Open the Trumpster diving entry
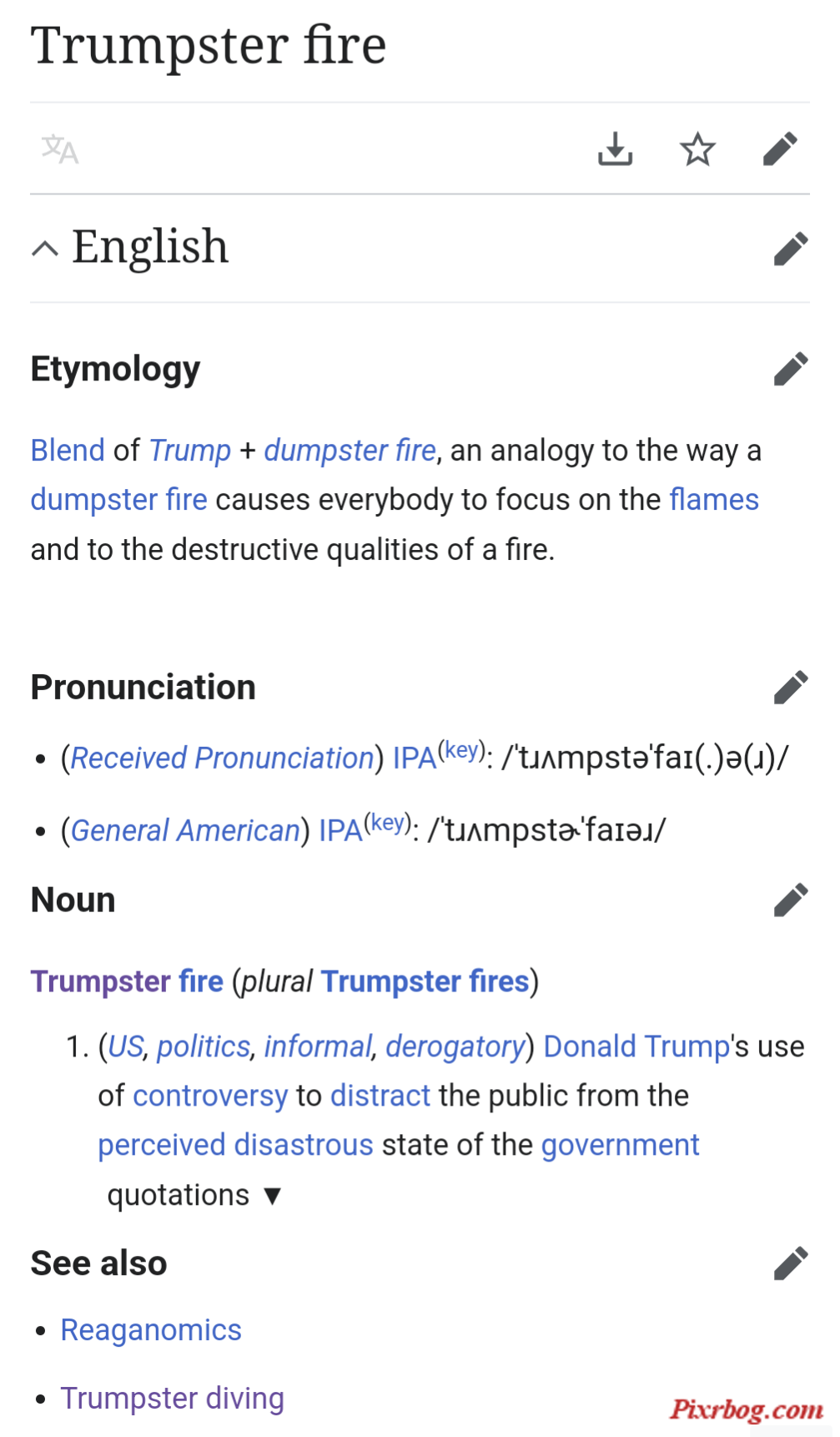This screenshot has height=1437, width=840. tap(173, 1398)
